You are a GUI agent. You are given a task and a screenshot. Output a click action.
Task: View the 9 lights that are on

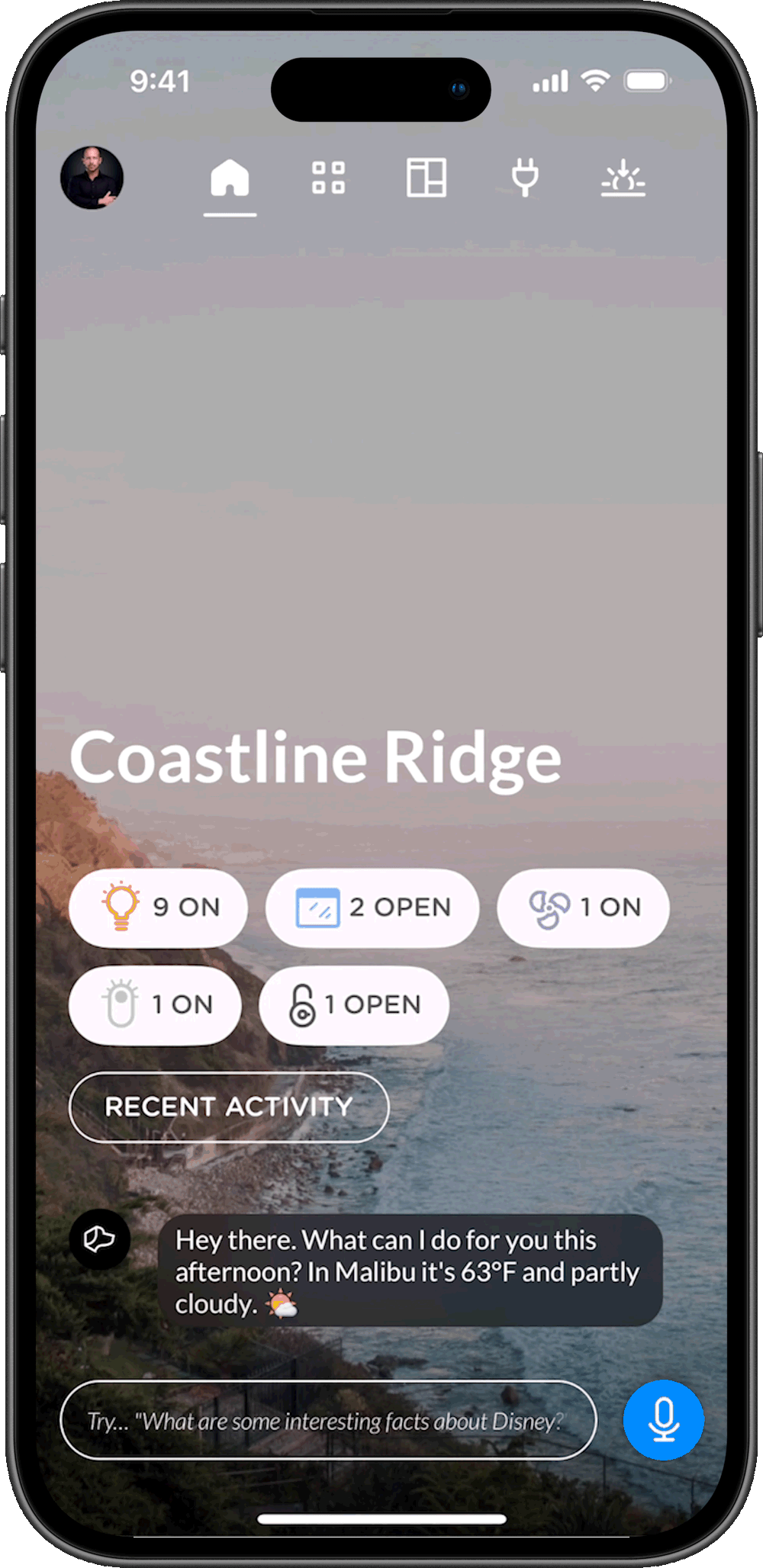158,908
